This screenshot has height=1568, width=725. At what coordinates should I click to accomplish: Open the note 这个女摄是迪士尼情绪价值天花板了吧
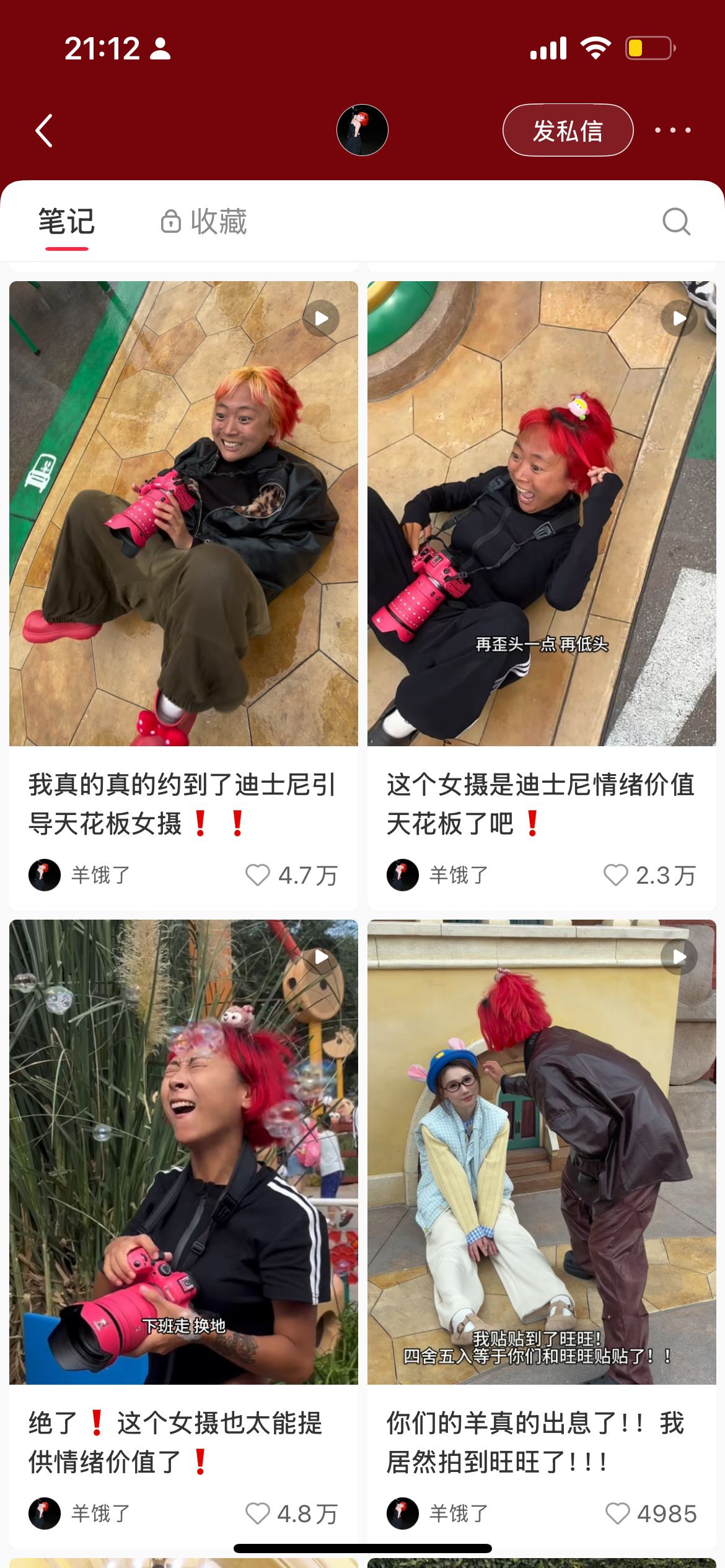click(542, 514)
